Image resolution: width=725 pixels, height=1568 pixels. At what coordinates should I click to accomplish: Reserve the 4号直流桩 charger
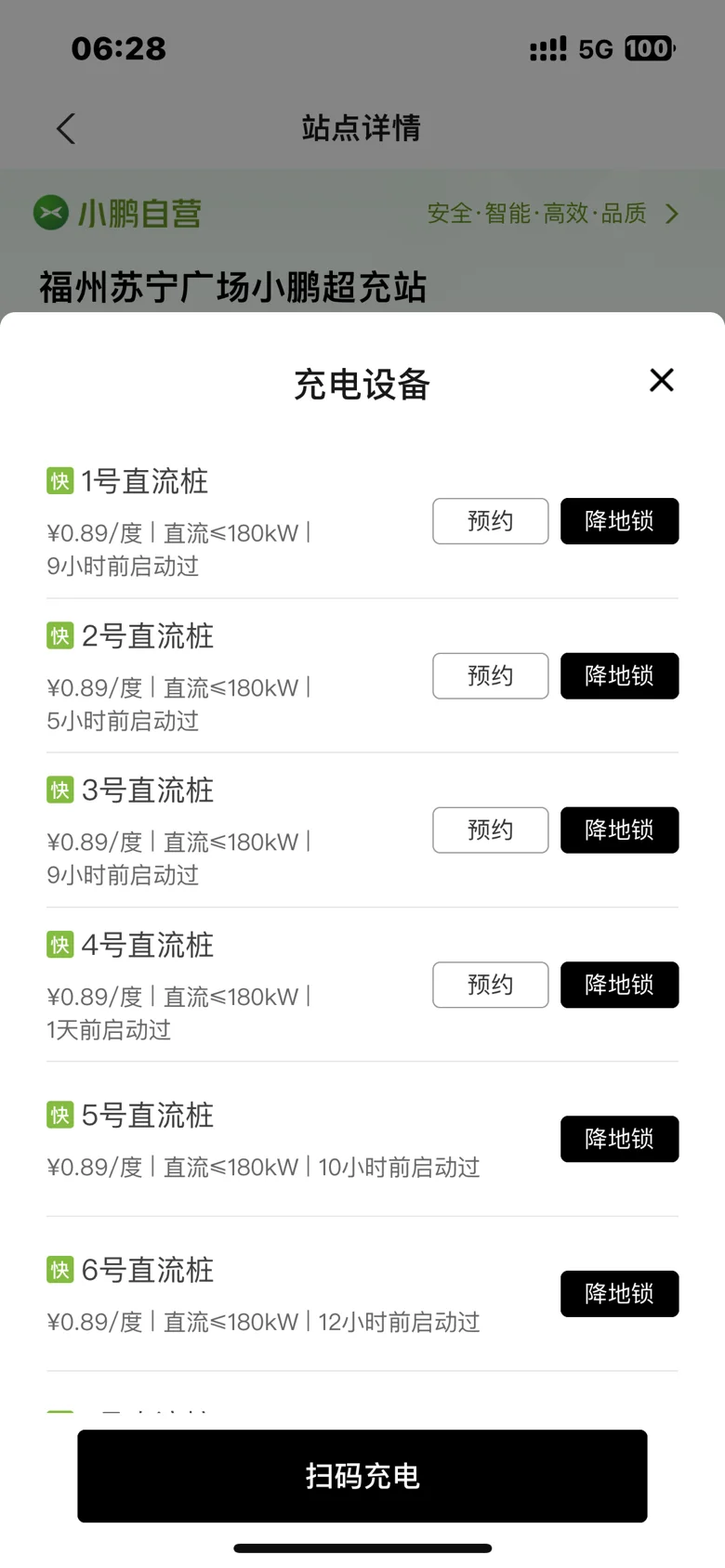490,985
